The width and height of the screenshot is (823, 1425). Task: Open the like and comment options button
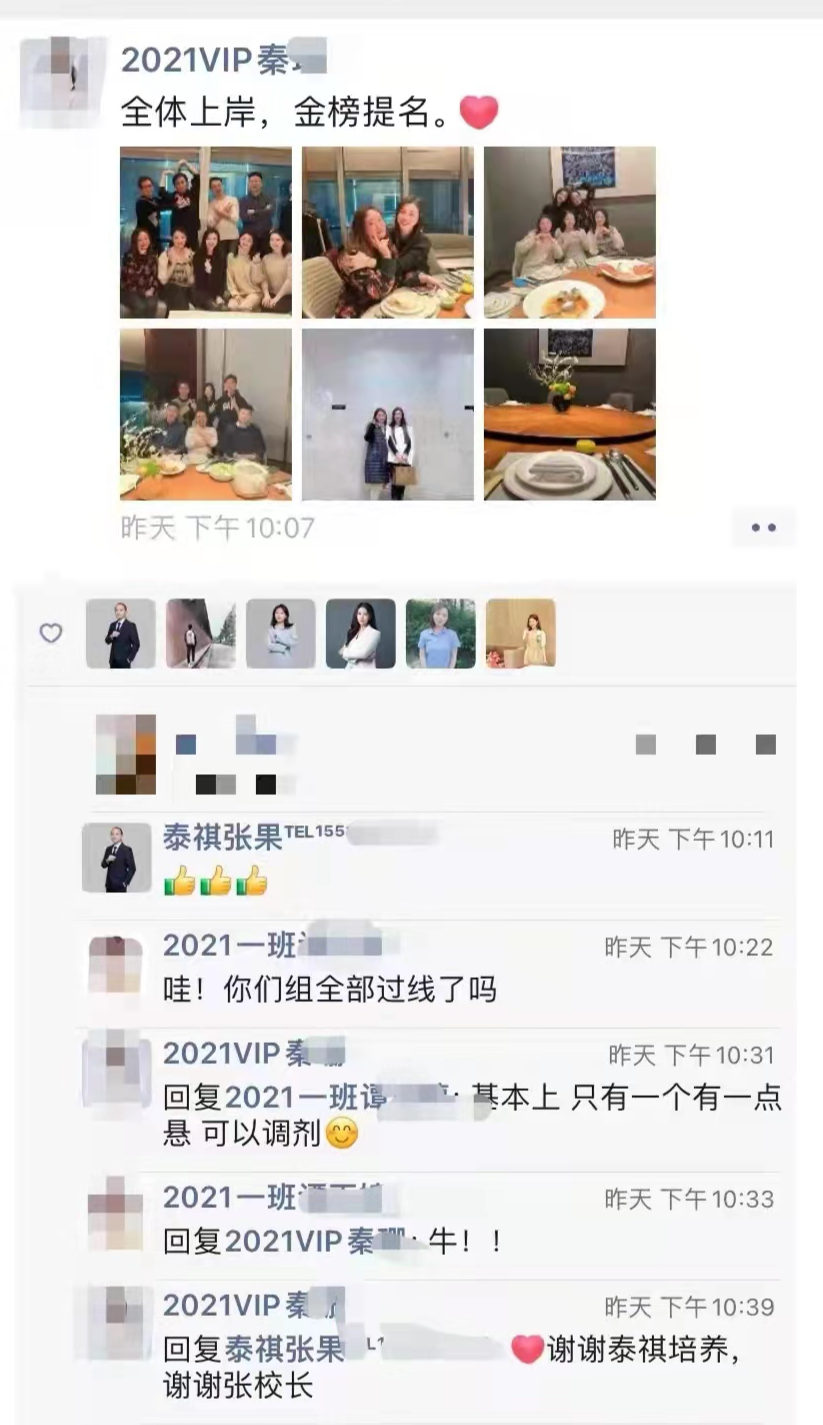click(x=763, y=527)
